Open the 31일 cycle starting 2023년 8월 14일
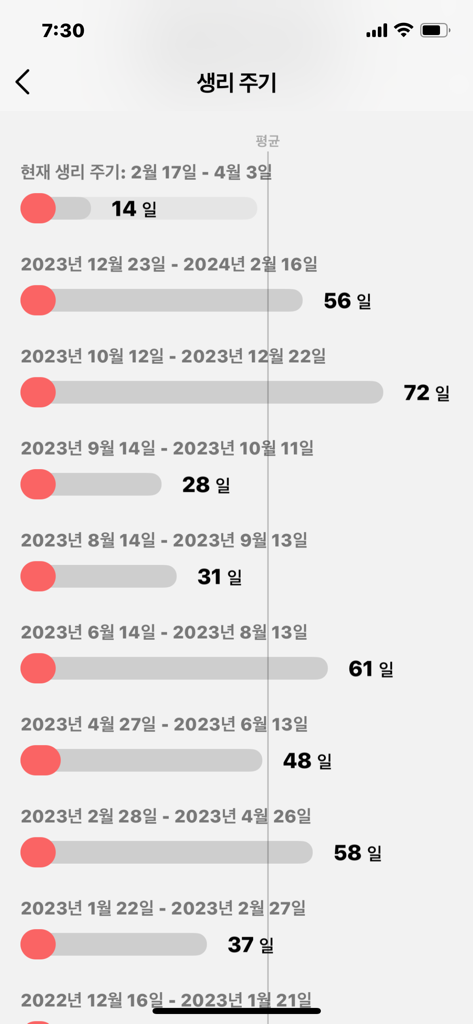Screen dimensions: 473x1024 pyautogui.click(x=236, y=562)
